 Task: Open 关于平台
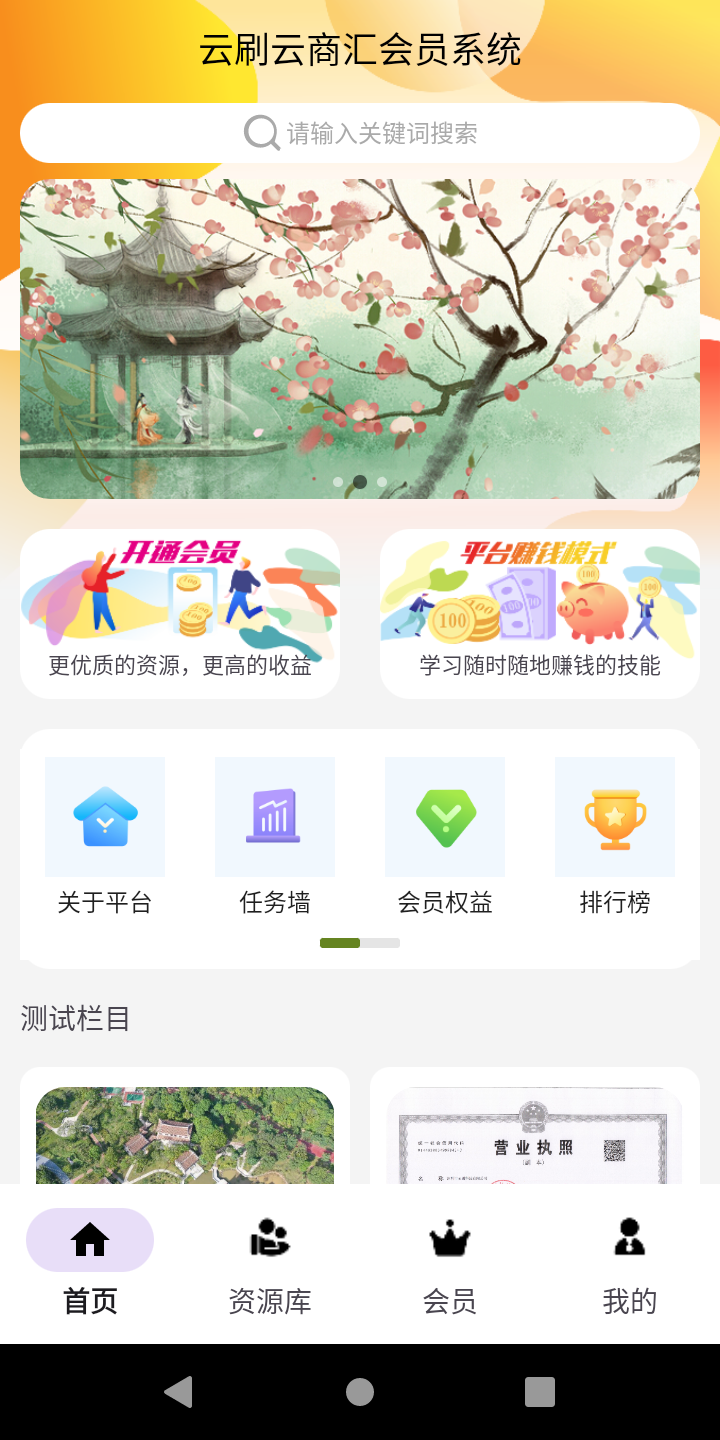[105, 837]
